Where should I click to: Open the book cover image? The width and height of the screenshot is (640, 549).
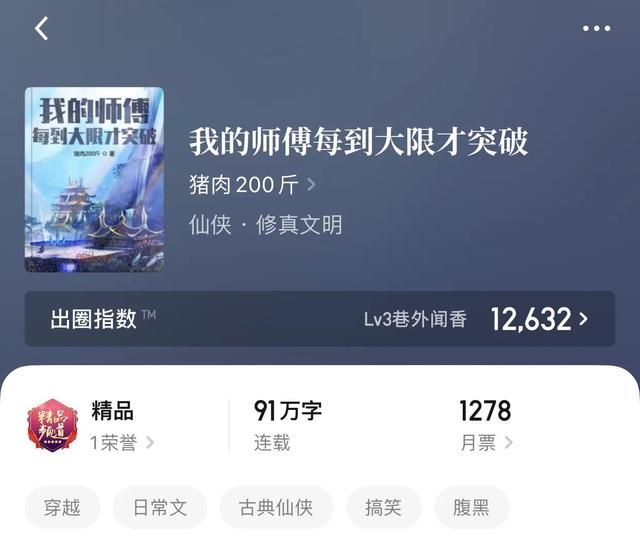pos(94,179)
